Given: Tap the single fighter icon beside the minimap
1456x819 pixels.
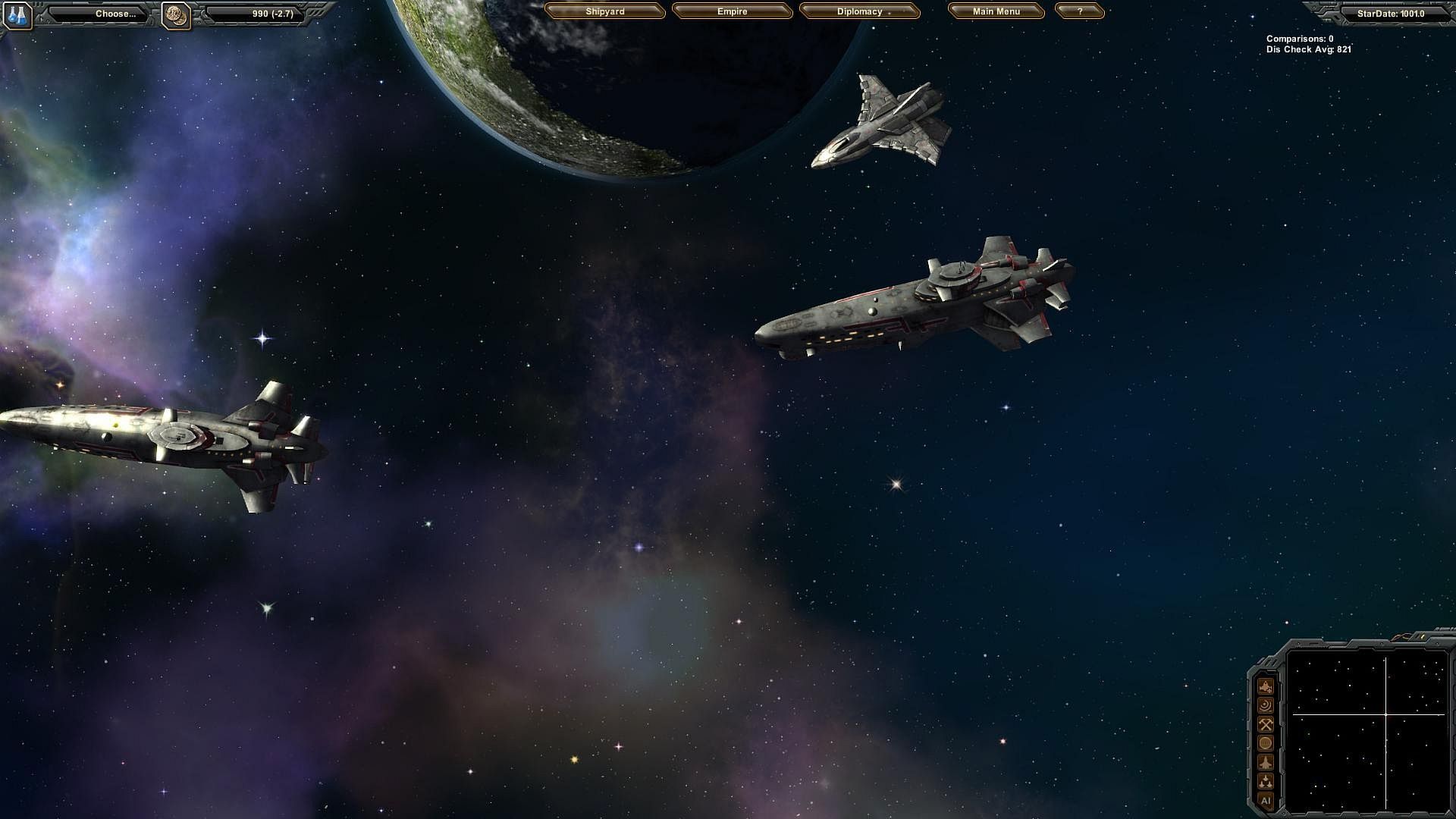Looking at the screenshot, I should pyautogui.click(x=1265, y=762).
